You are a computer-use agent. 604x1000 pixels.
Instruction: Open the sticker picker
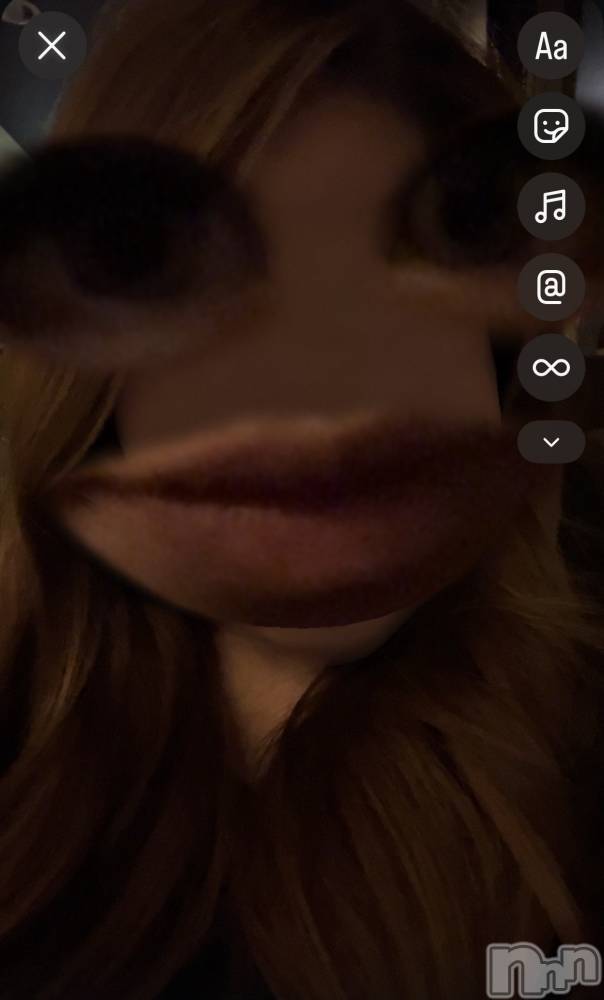[x=551, y=126]
